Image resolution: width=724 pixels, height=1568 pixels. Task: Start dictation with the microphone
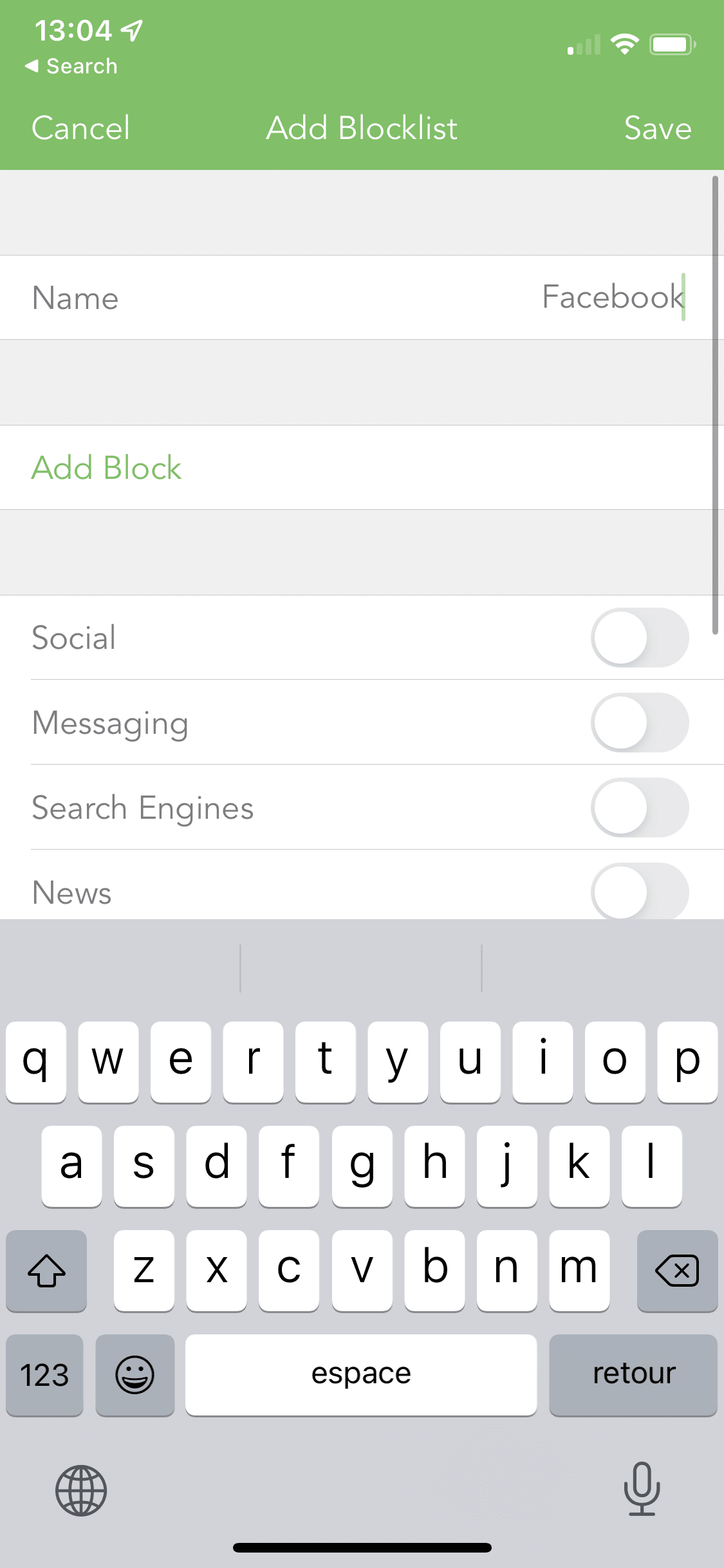pyautogui.click(x=642, y=1489)
